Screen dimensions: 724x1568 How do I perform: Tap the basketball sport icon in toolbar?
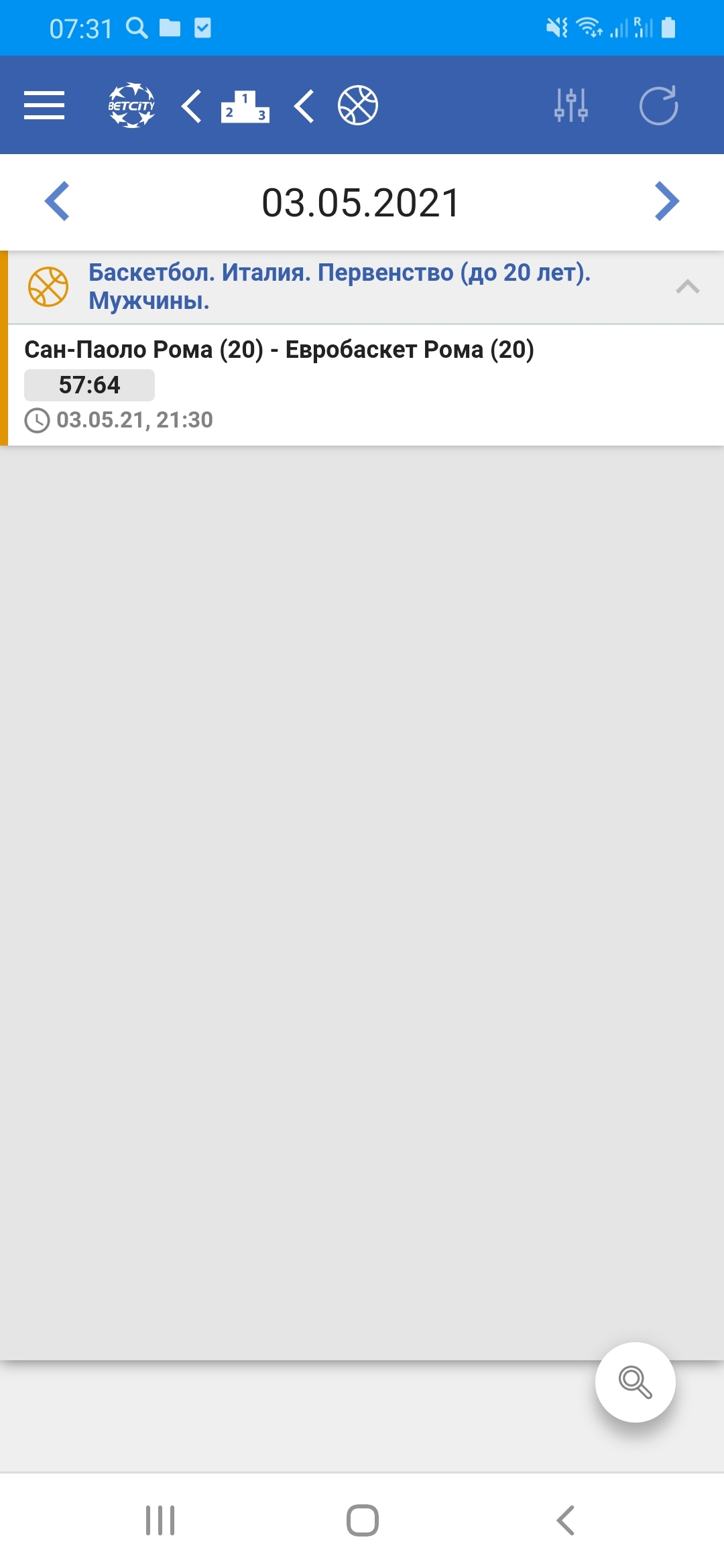click(x=358, y=105)
